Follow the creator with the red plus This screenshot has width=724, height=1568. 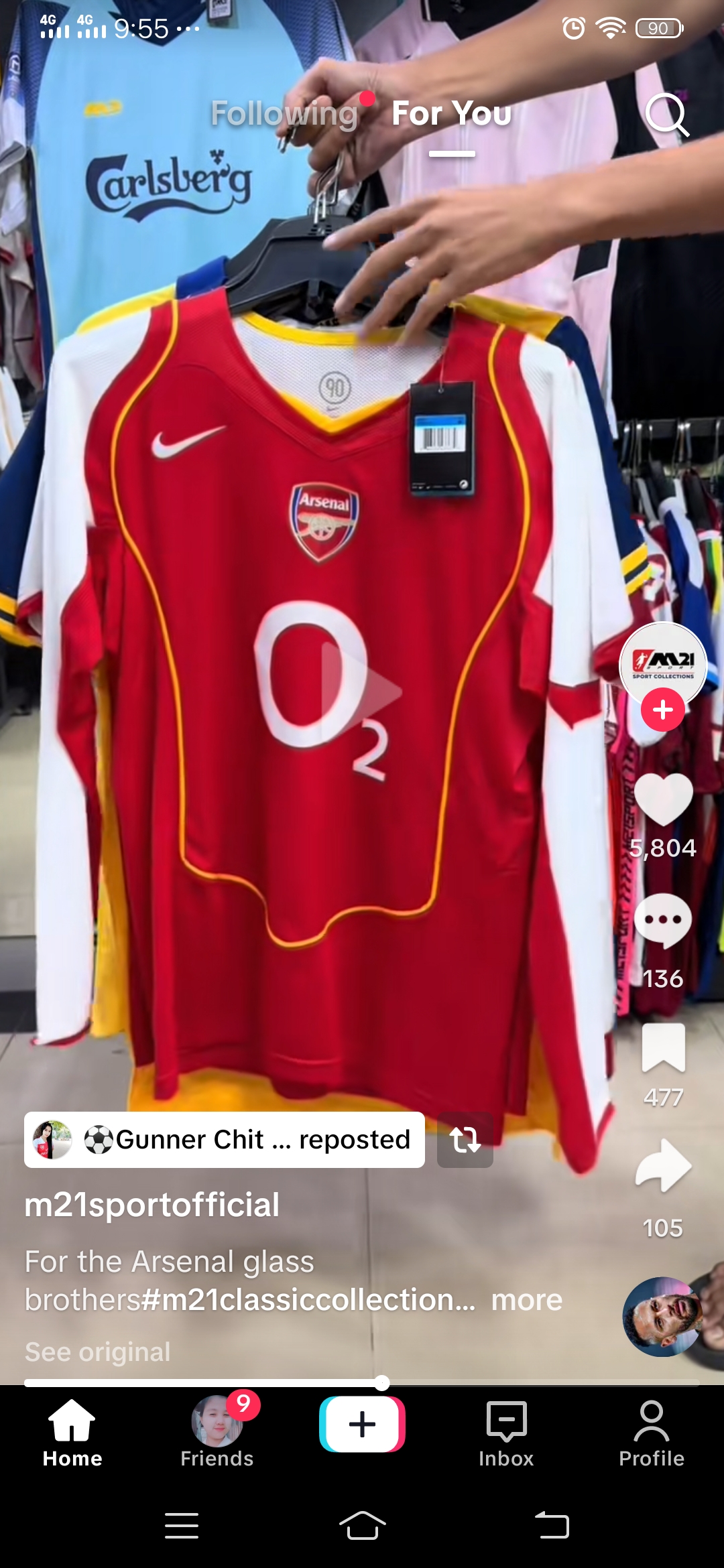pos(662,710)
